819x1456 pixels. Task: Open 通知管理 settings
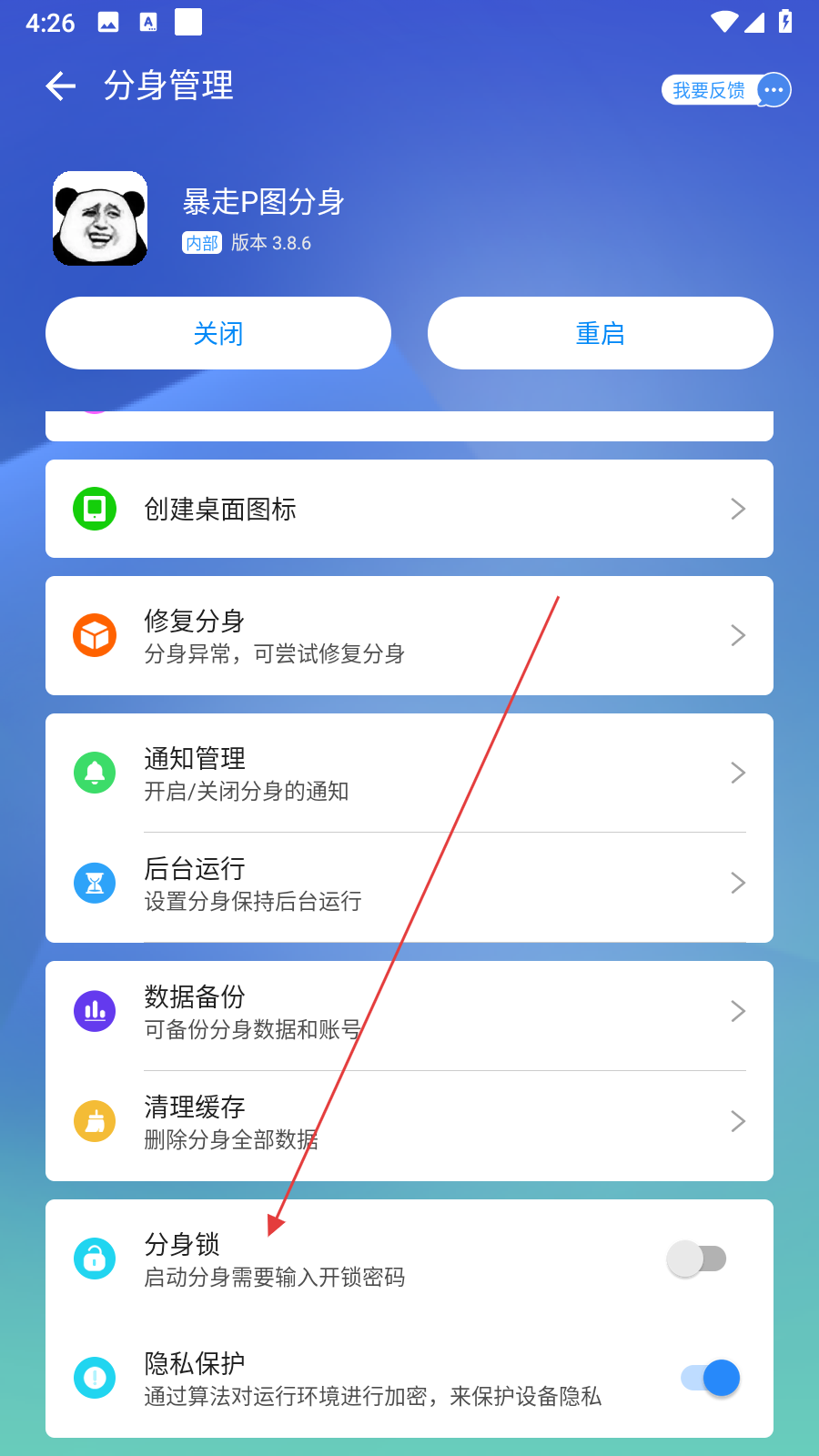[x=409, y=773]
